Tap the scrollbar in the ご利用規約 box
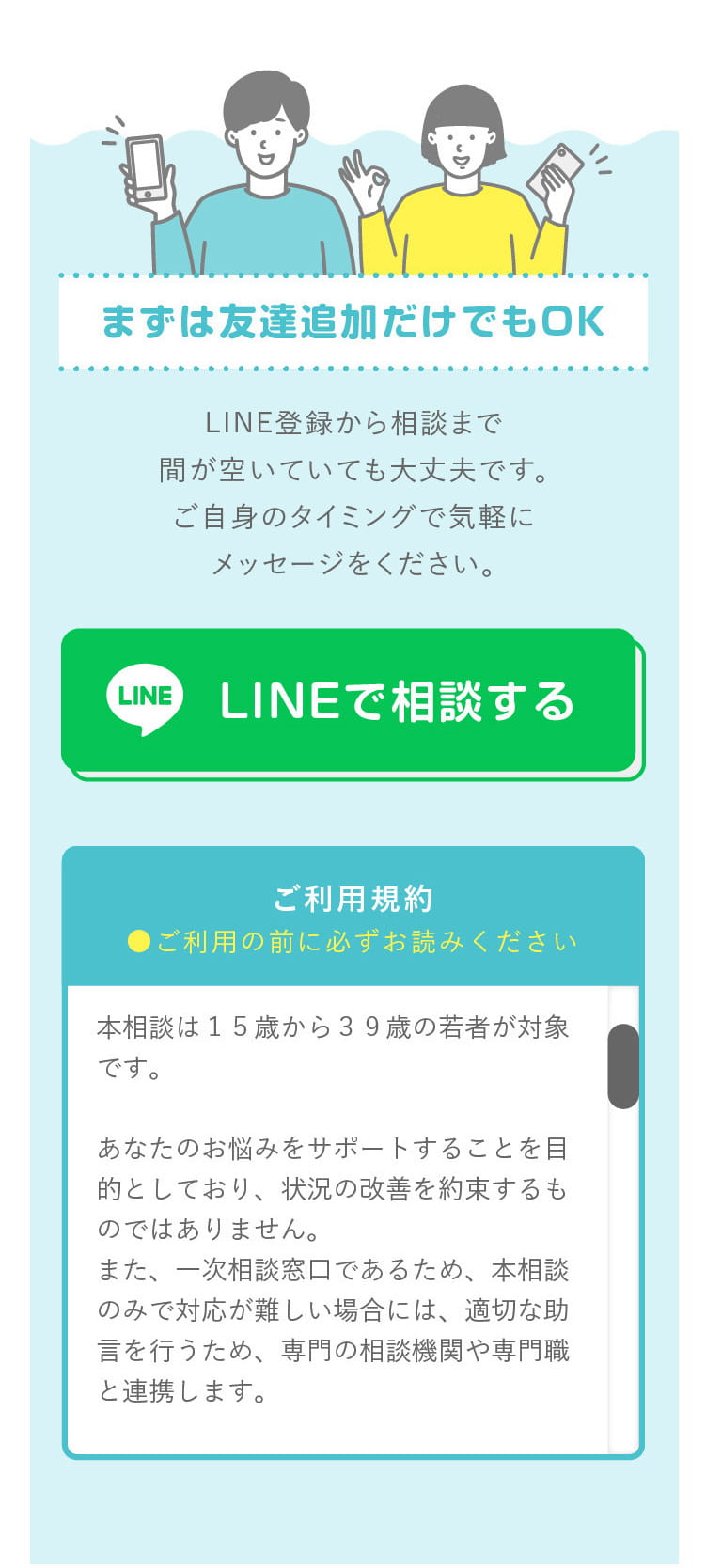706x1568 pixels. click(623, 1066)
